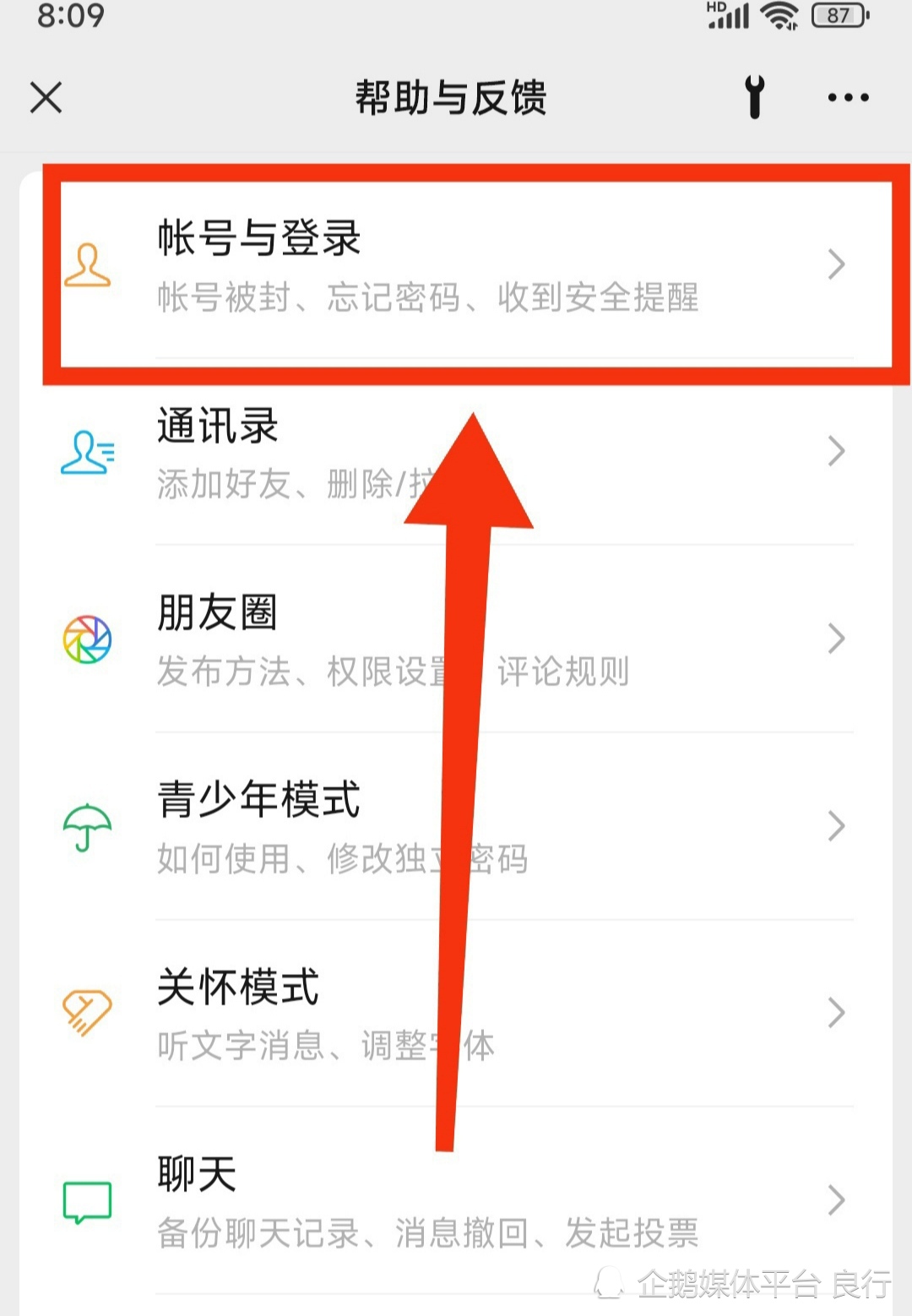Expand 朋友圈 using the right-pointing chevron
The image size is (912, 1316).
[837, 639]
